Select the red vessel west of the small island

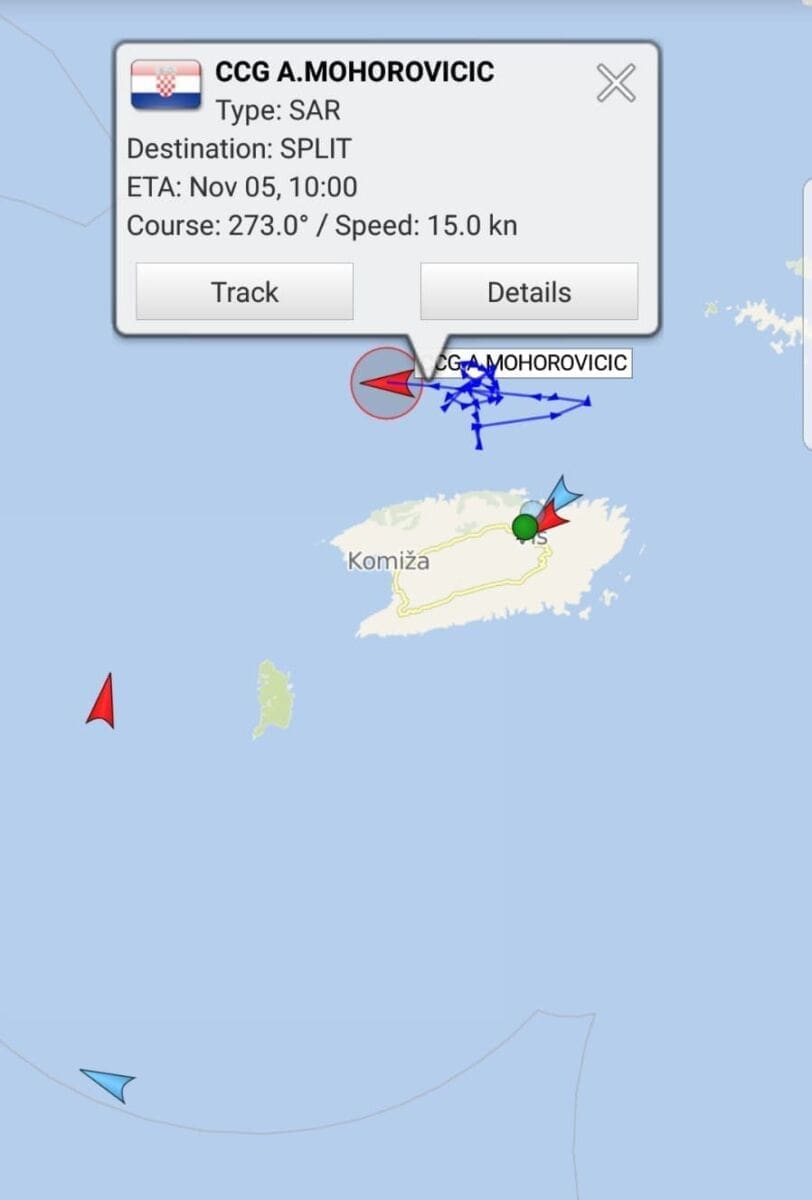click(x=101, y=702)
